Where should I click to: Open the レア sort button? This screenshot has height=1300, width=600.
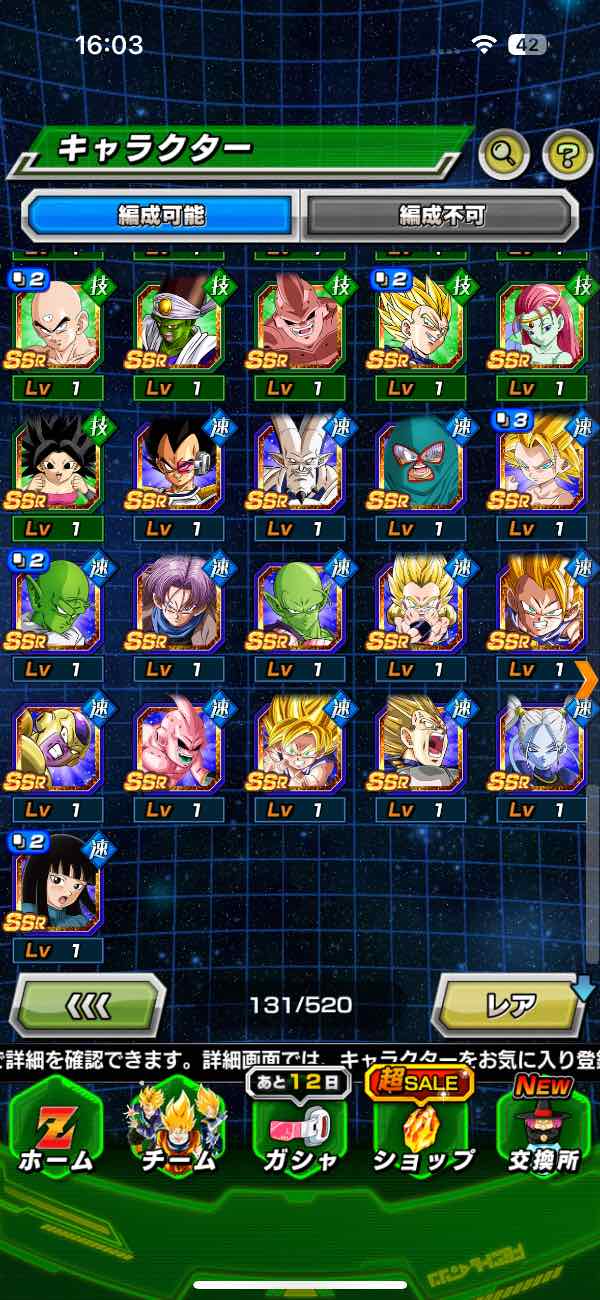509,1004
